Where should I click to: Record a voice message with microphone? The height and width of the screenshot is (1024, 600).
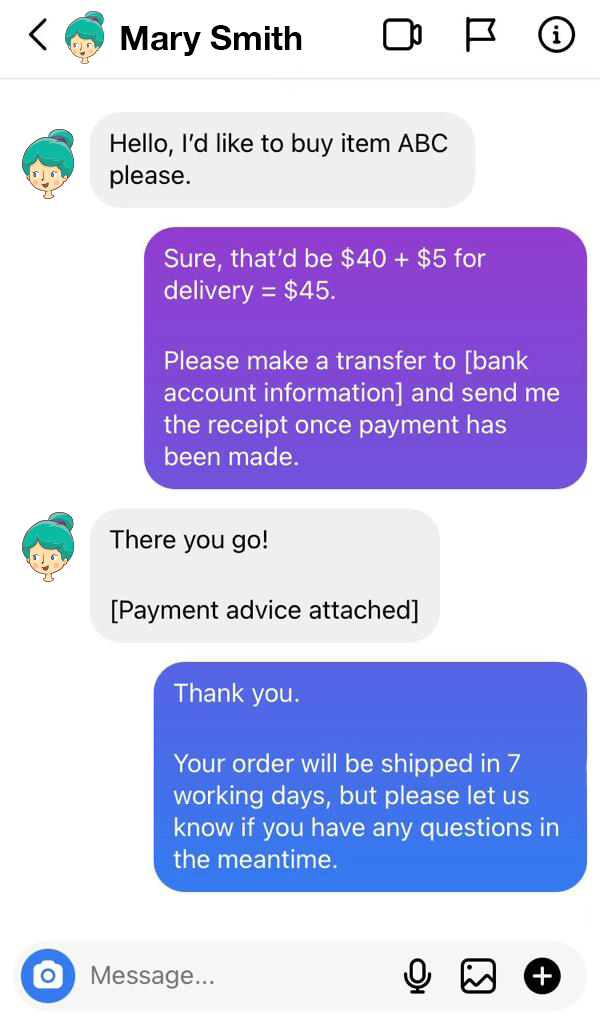417,975
